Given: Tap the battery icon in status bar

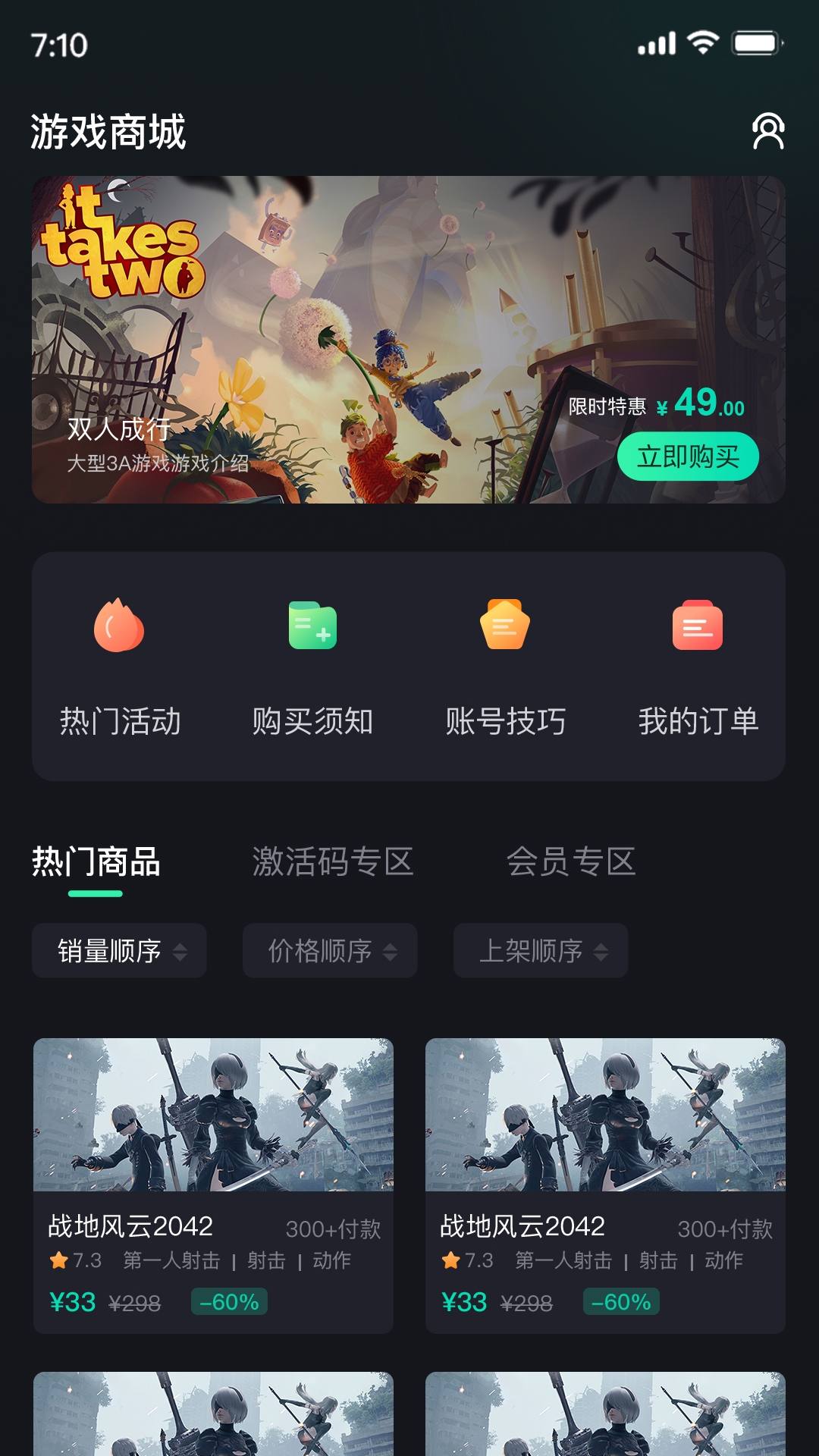Looking at the screenshot, I should click(x=758, y=43).
